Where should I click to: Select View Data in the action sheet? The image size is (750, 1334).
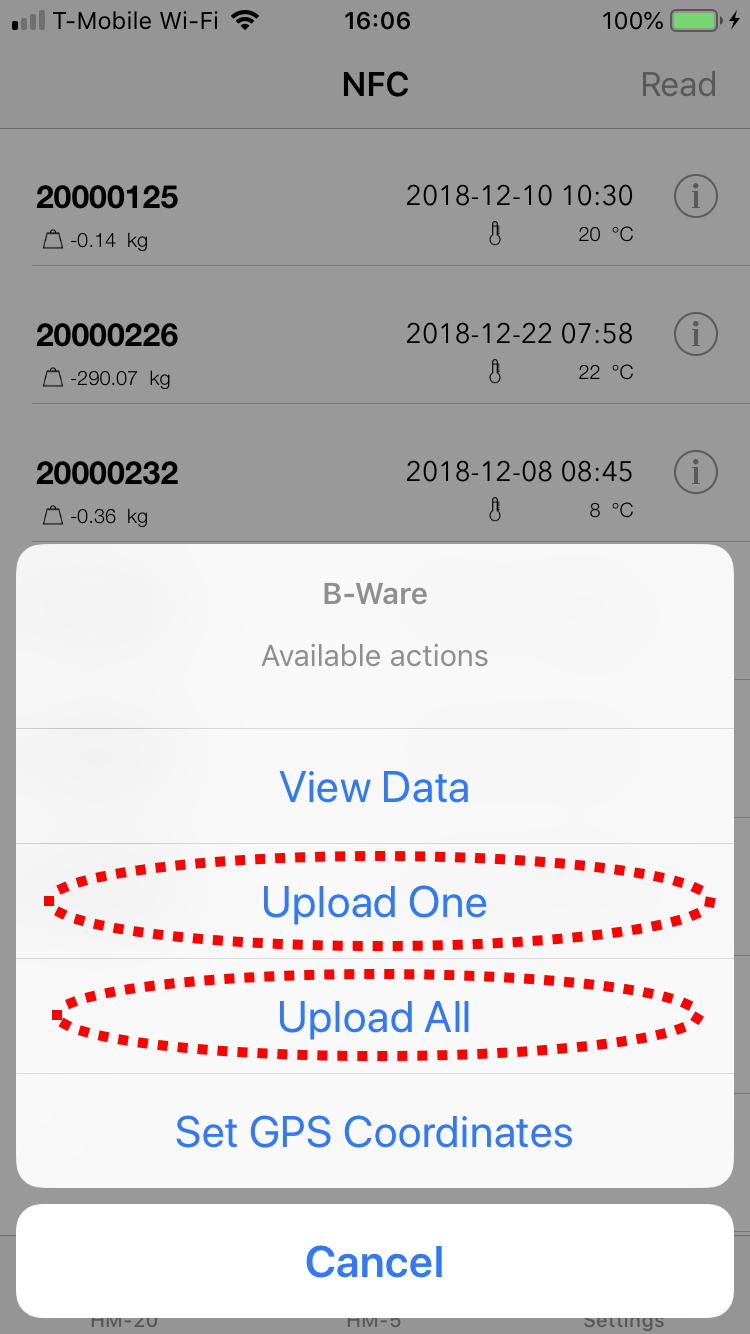[374, 786]
